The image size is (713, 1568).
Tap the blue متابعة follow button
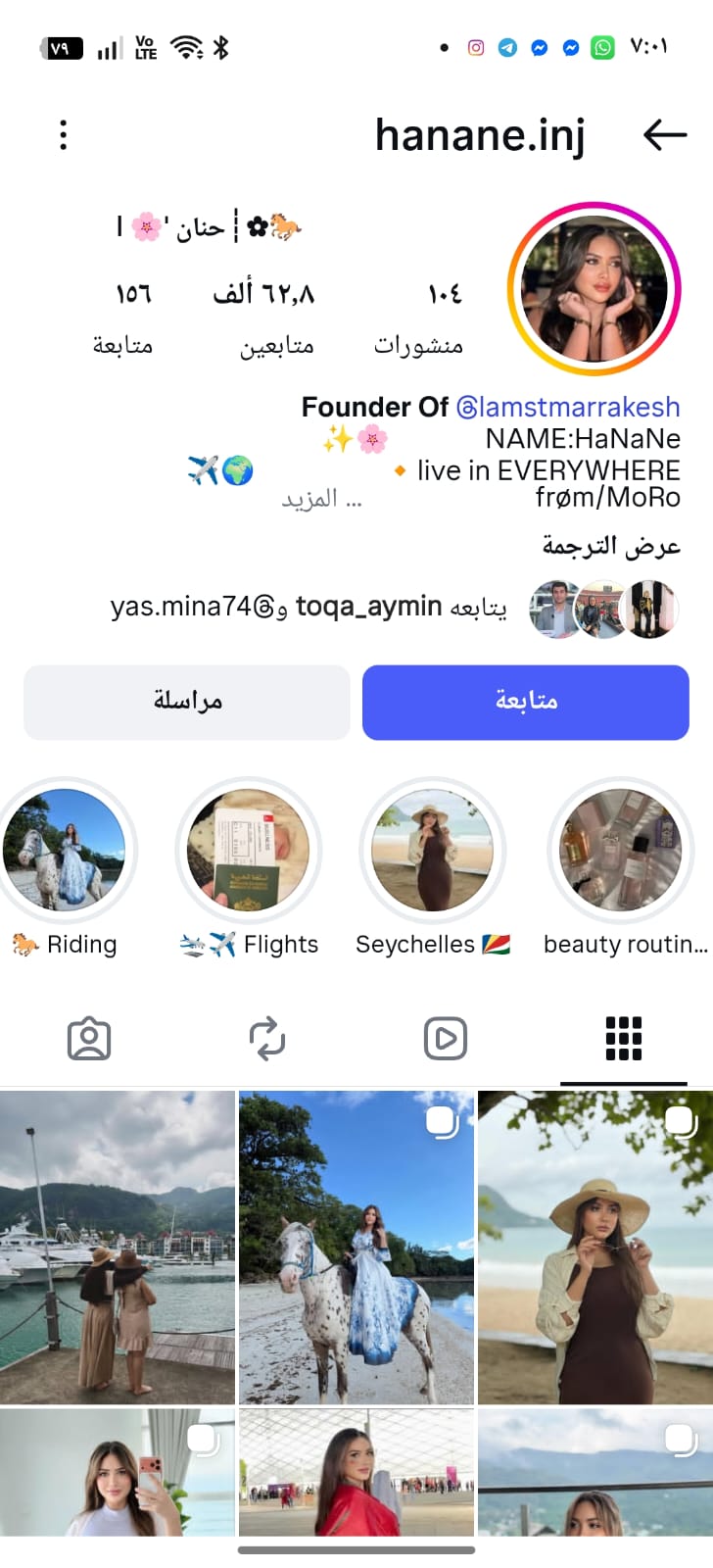[x=525, y=702]
